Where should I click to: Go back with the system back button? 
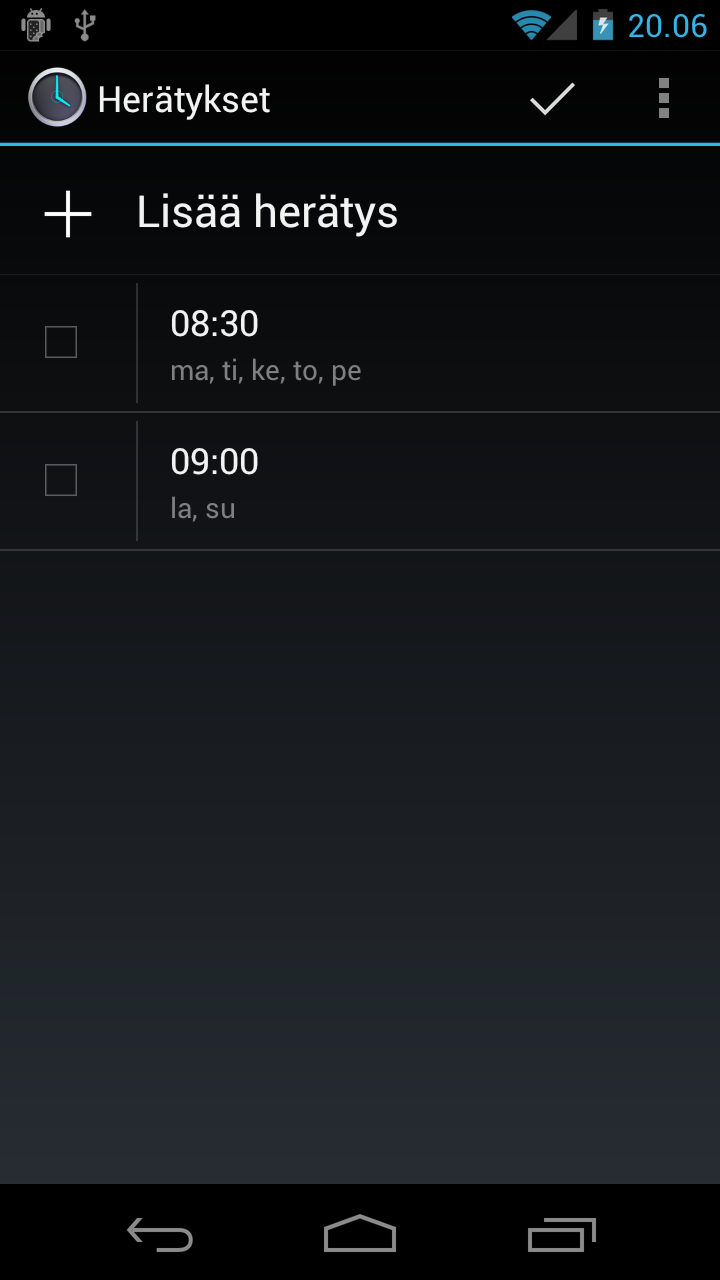(160, 1234)
